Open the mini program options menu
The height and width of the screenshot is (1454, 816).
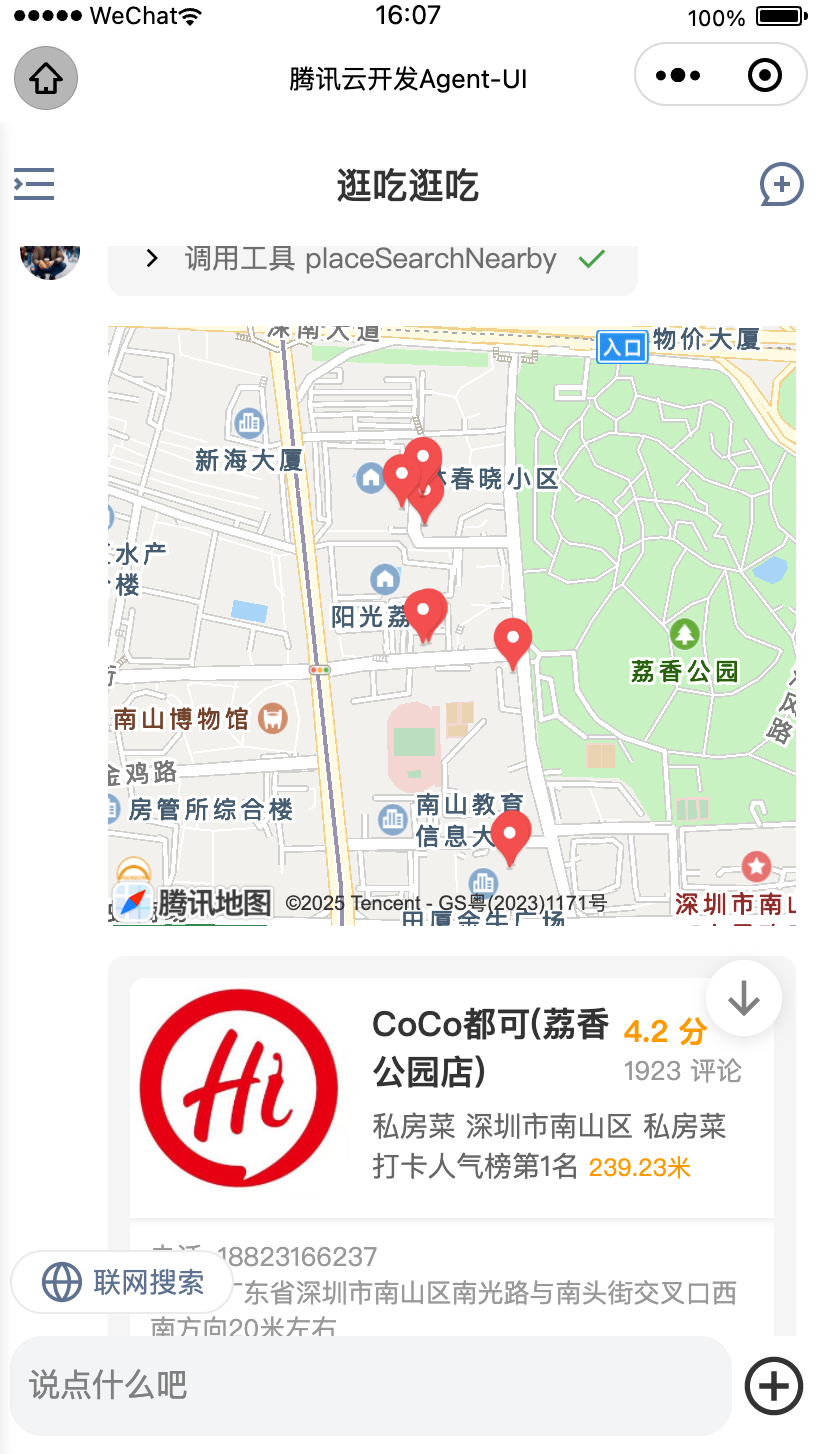pyautogui.click(x=678, y=75)
